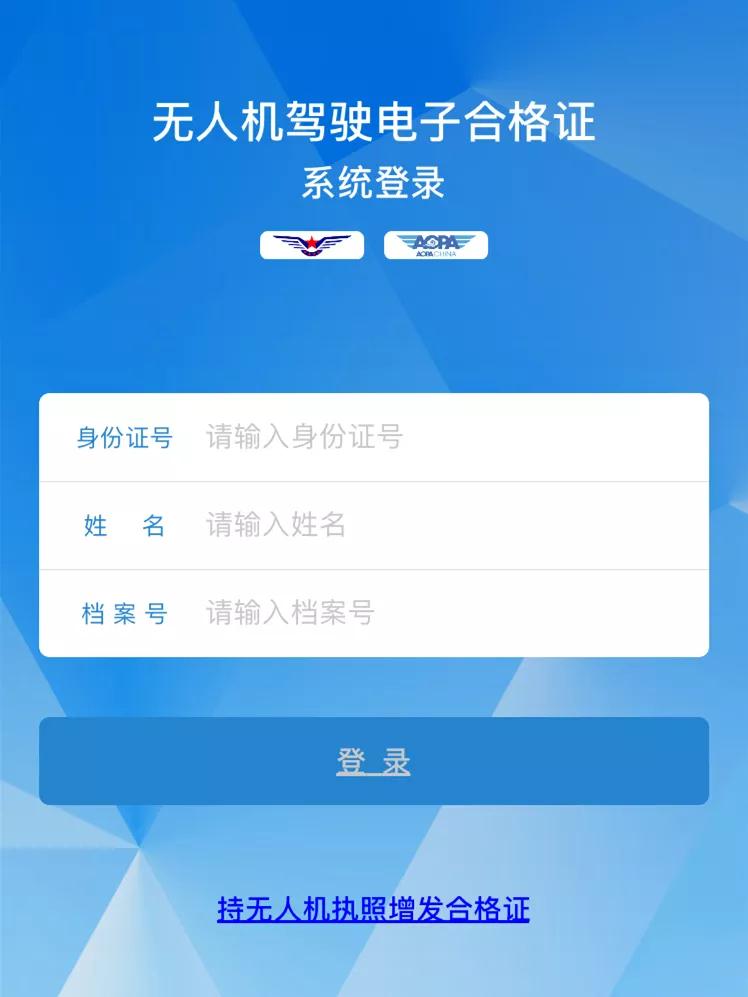Open the 持无人机执照增发合格证 link
748x997 pixels.
[x=373, y=909]
